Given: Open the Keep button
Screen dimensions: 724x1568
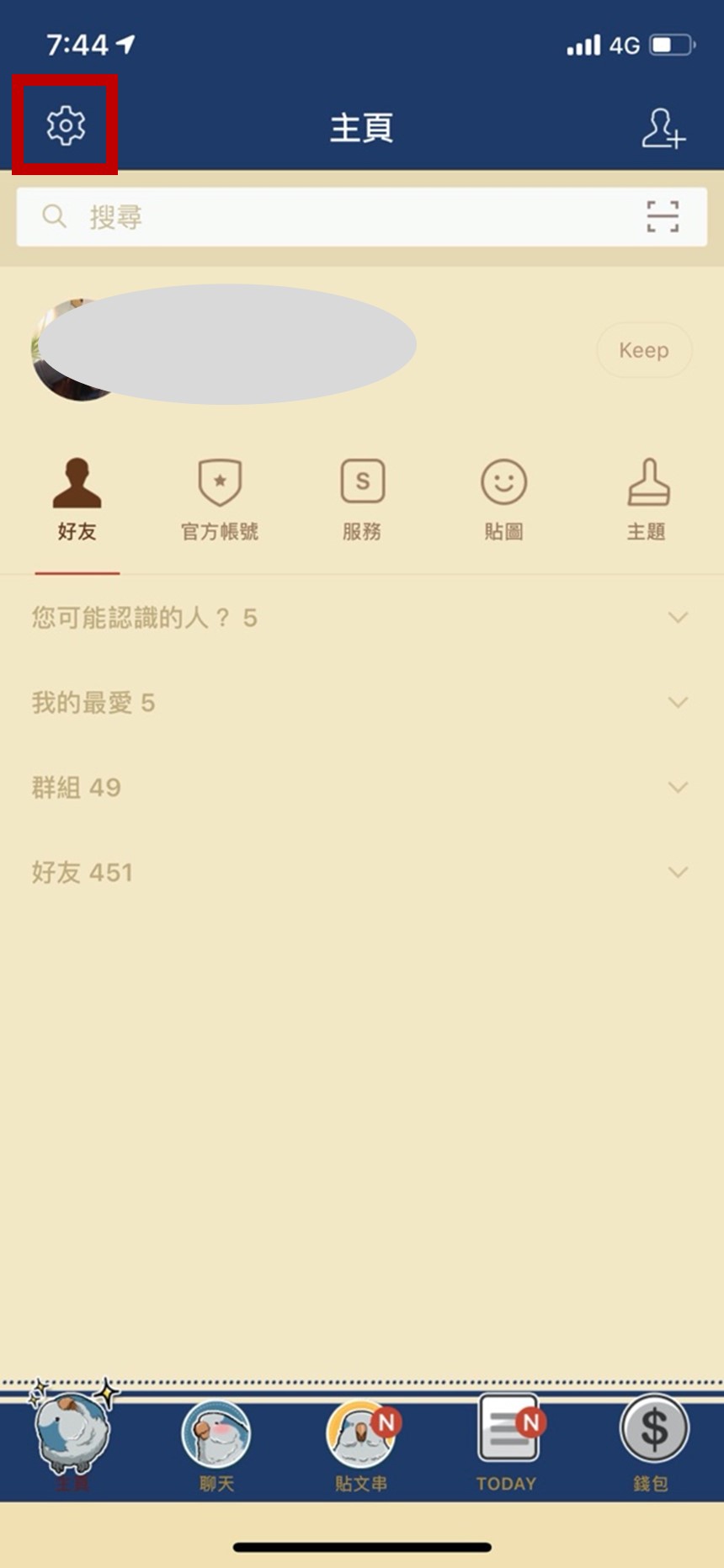Looking at the screenshot, I should (x=644, y=350).
